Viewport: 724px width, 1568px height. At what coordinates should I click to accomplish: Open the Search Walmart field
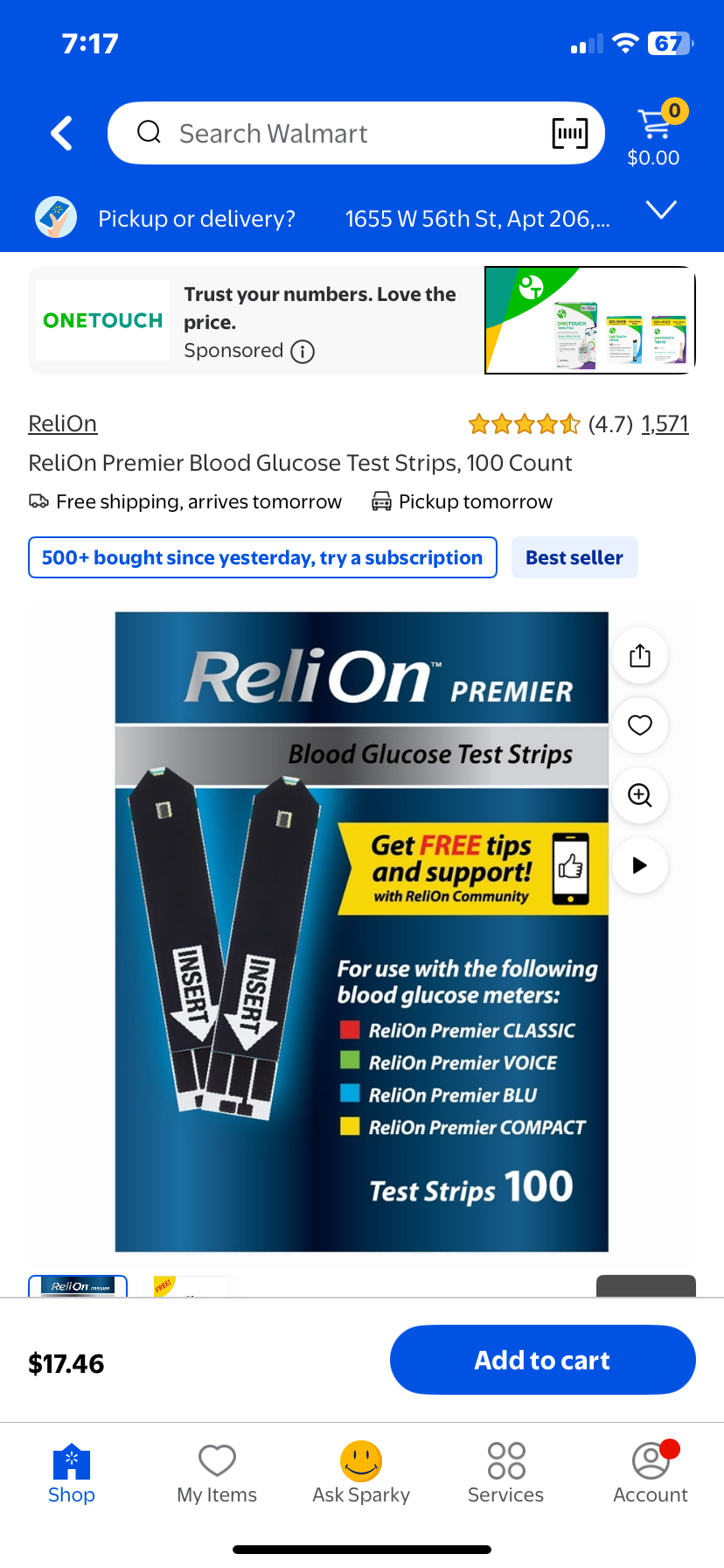(341, 134)
